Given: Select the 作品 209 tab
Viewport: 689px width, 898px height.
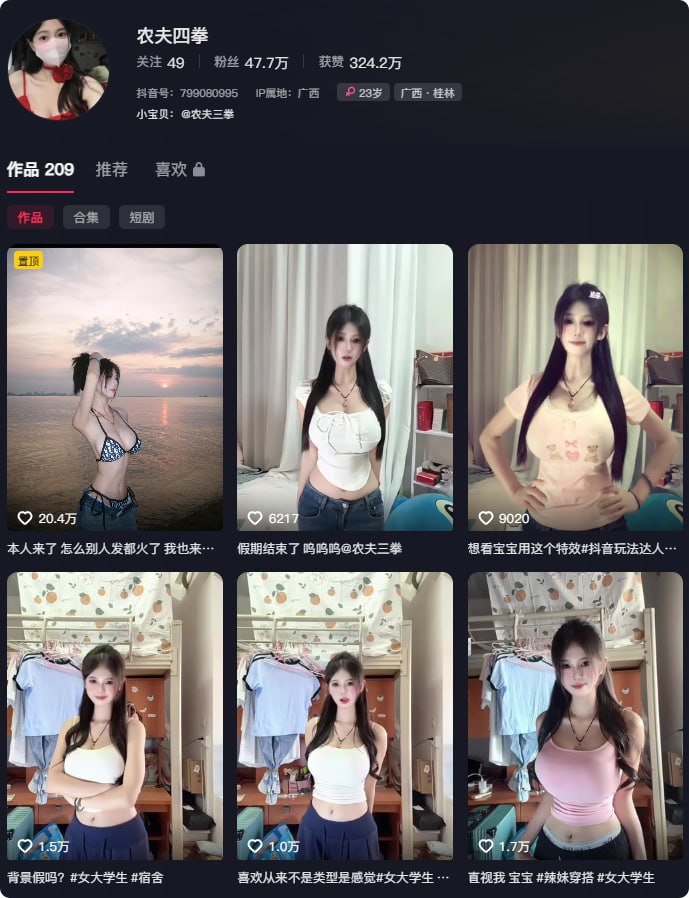Looking at the screenshot, I should [x=40, y=170].
